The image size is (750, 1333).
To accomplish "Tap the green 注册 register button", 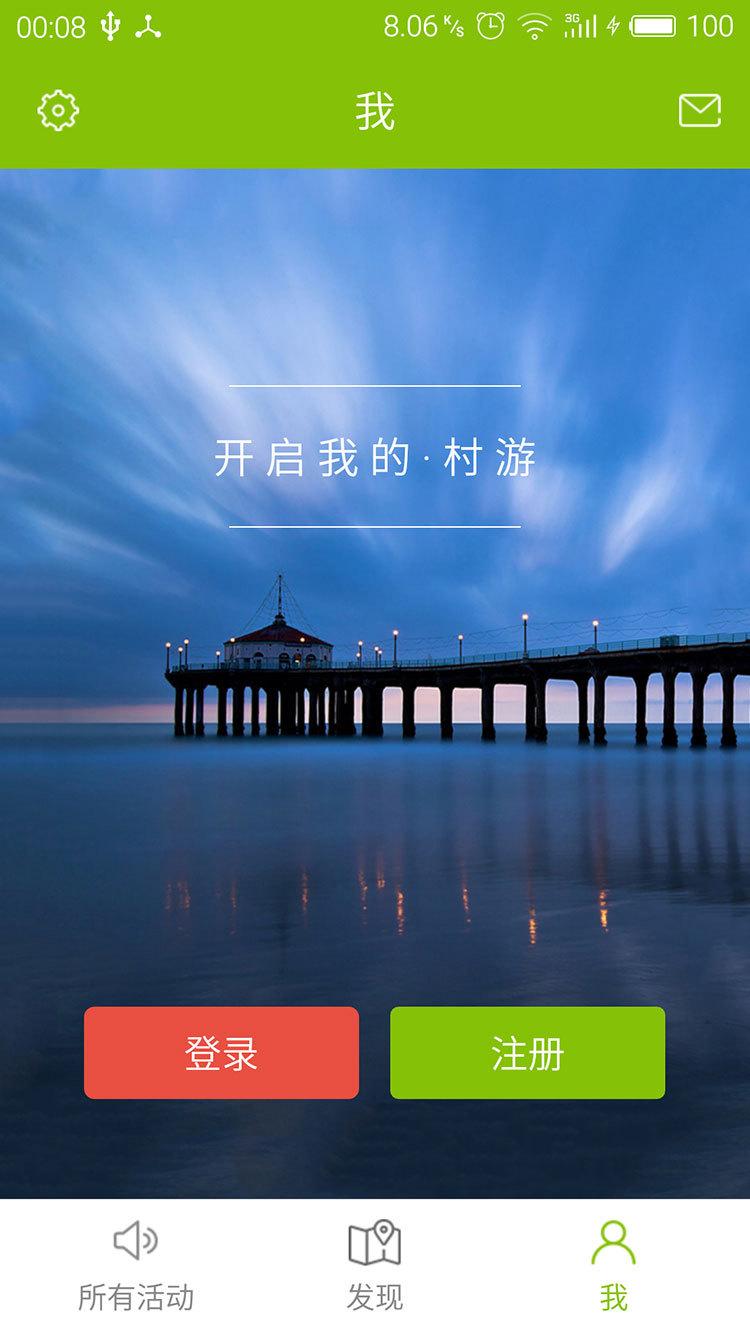I will pos(527,1053).
